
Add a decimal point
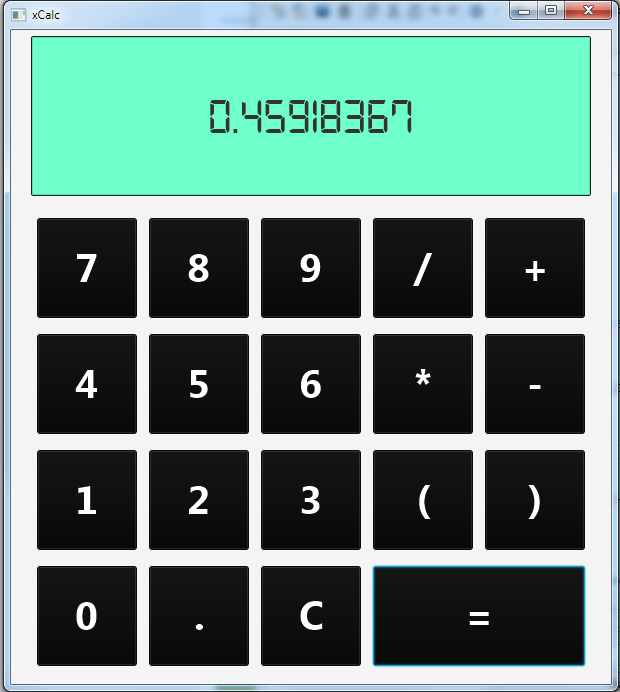(x=199, y=616)
